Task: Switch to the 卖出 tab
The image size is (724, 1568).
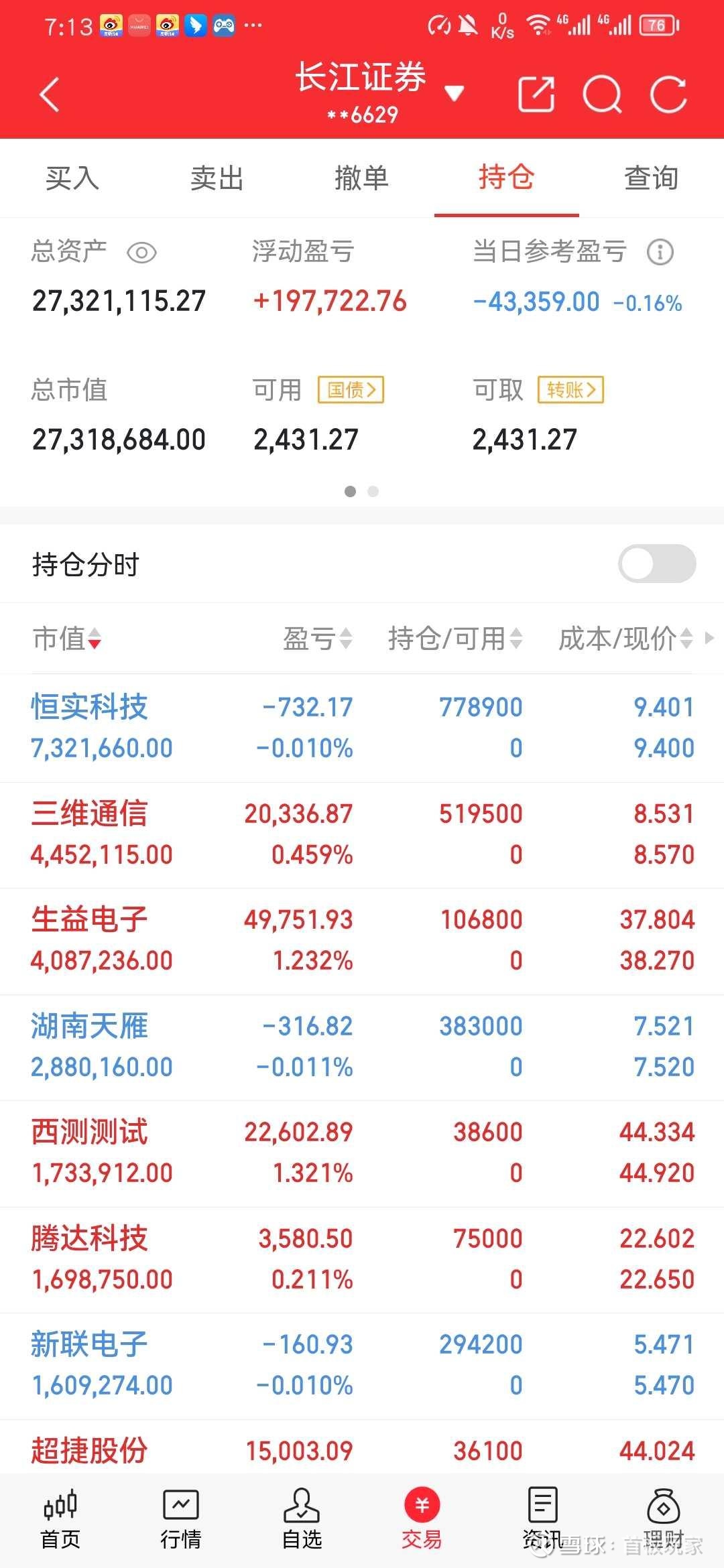Action: (x=217, y=178)
